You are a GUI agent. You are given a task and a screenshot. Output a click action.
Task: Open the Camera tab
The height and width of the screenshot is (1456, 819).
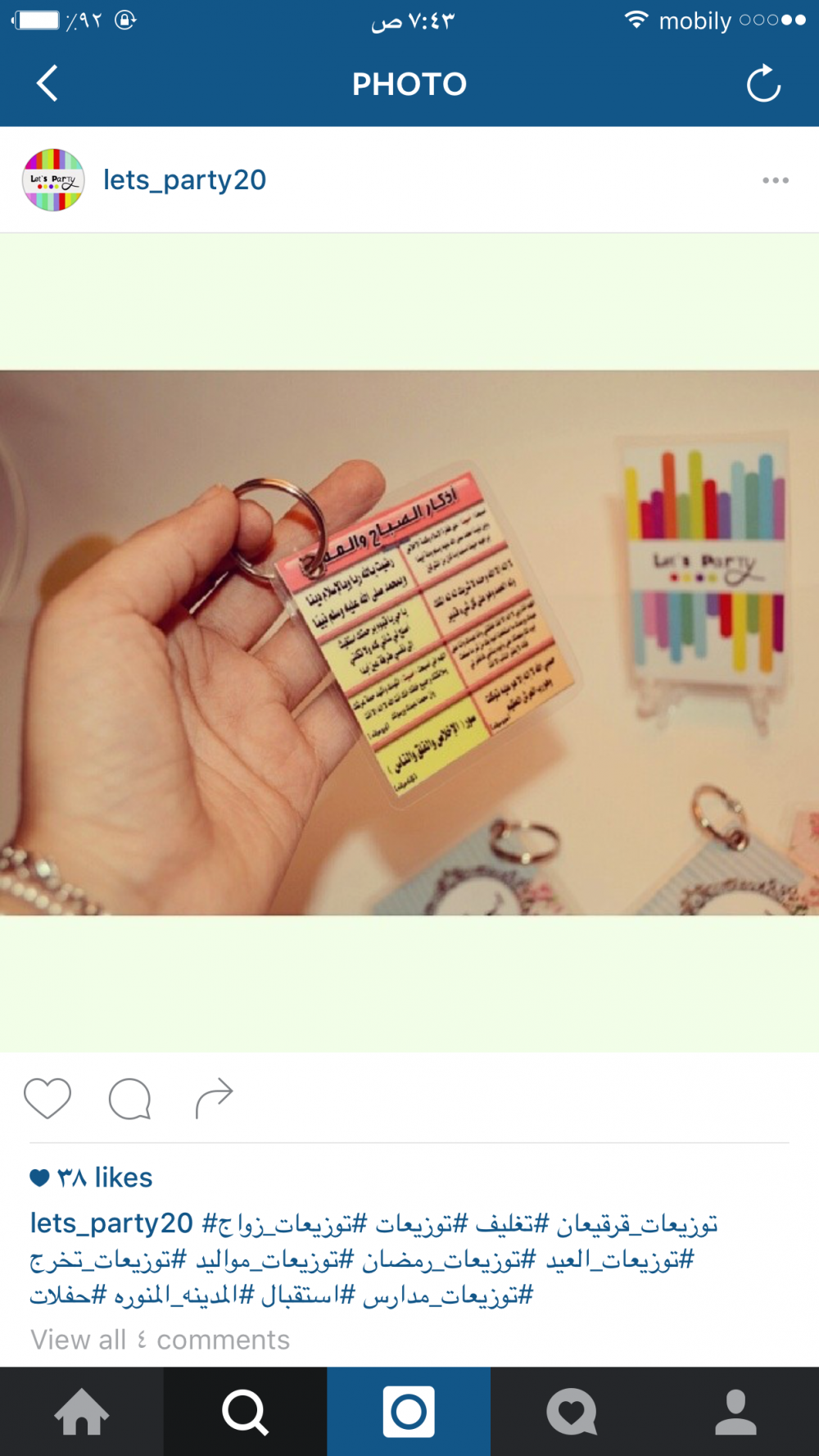[x=409, y=1412]
